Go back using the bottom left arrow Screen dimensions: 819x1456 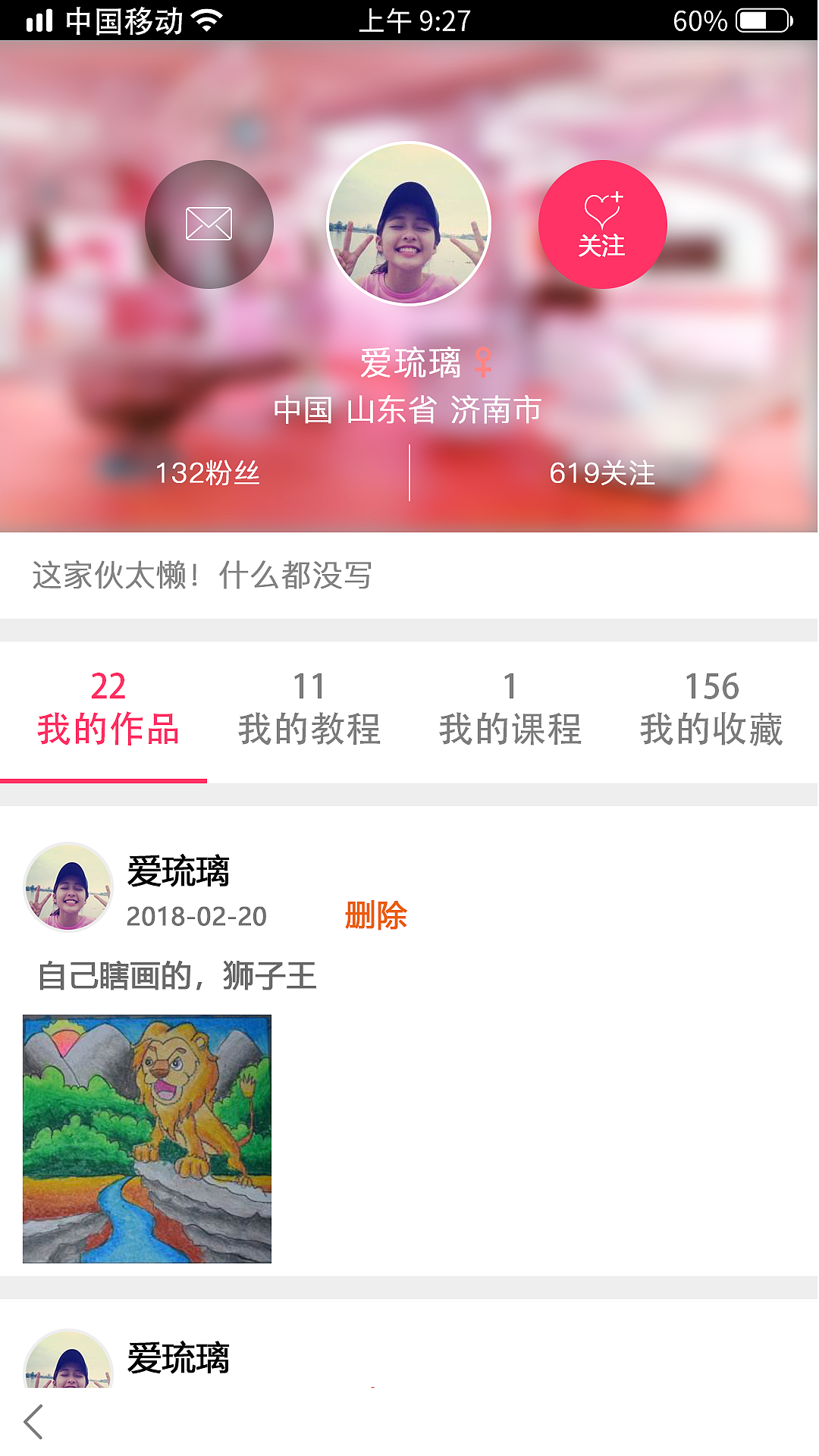[x=33, y=1421]
